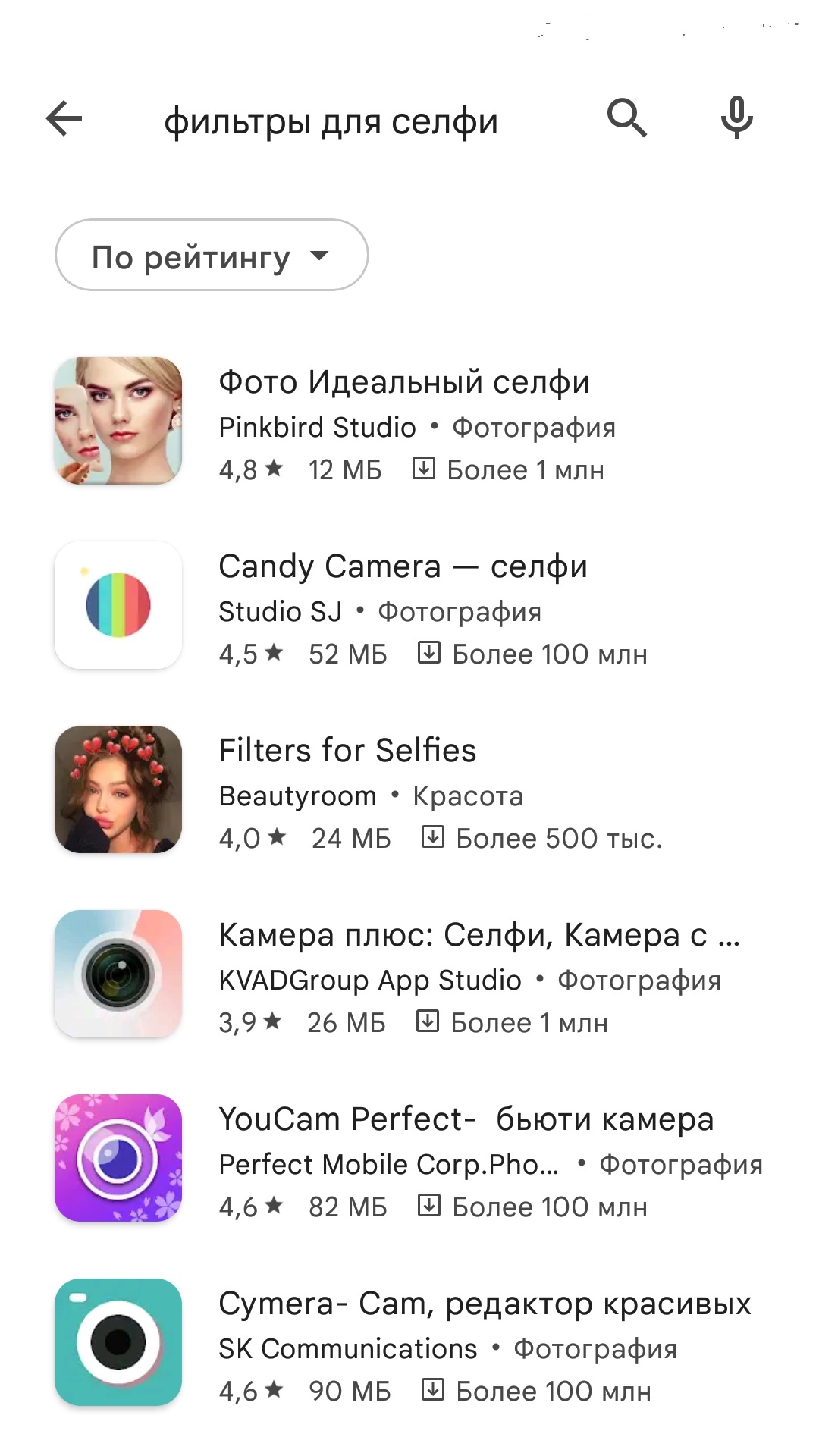The width and height of the screenshot is (819, 1456).
Task: Tap the search magnifier icon
Action: pyautogui.click(x=626, y=118)
